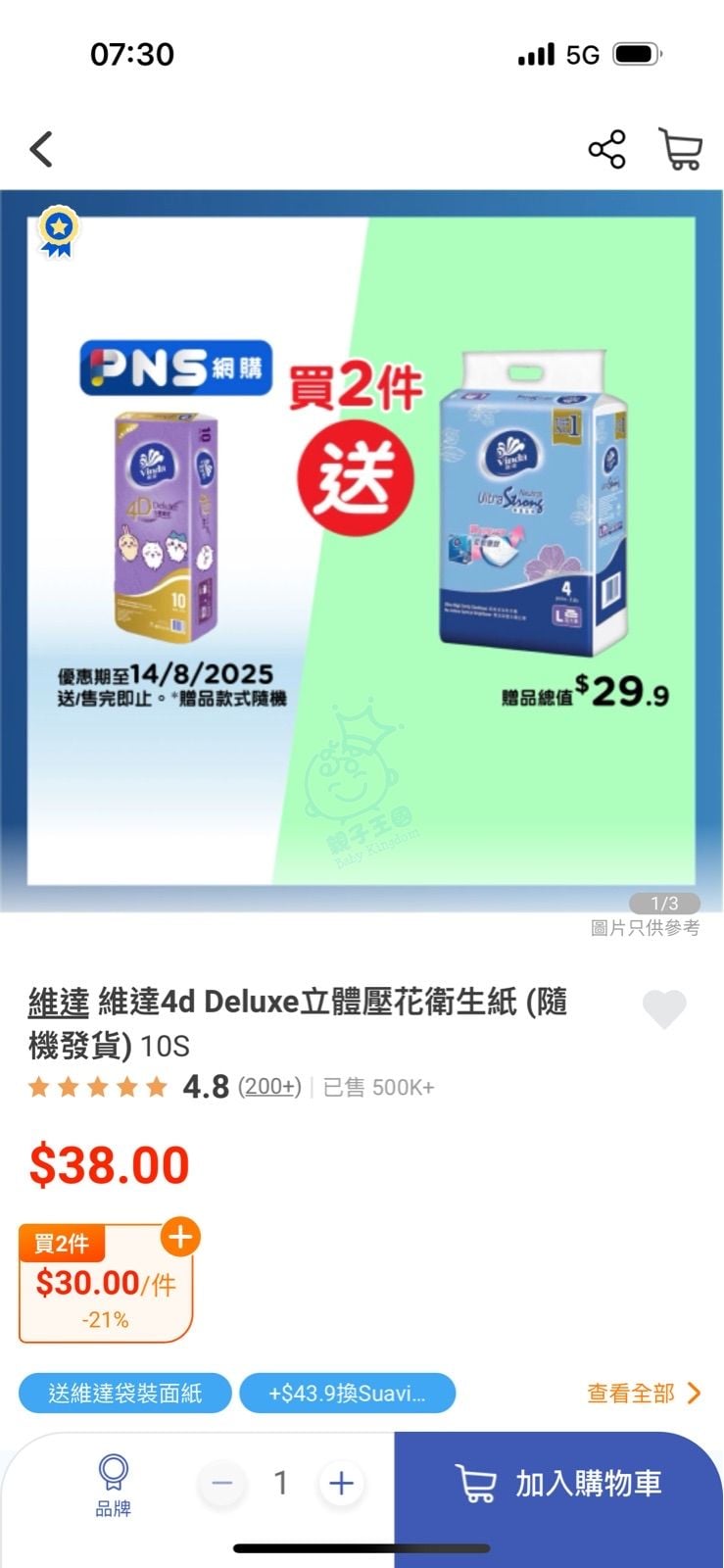The width and height of the screenshot is (724, 1568).
Task: Decrease quantity with minus button
Action: pos(222,1484)
